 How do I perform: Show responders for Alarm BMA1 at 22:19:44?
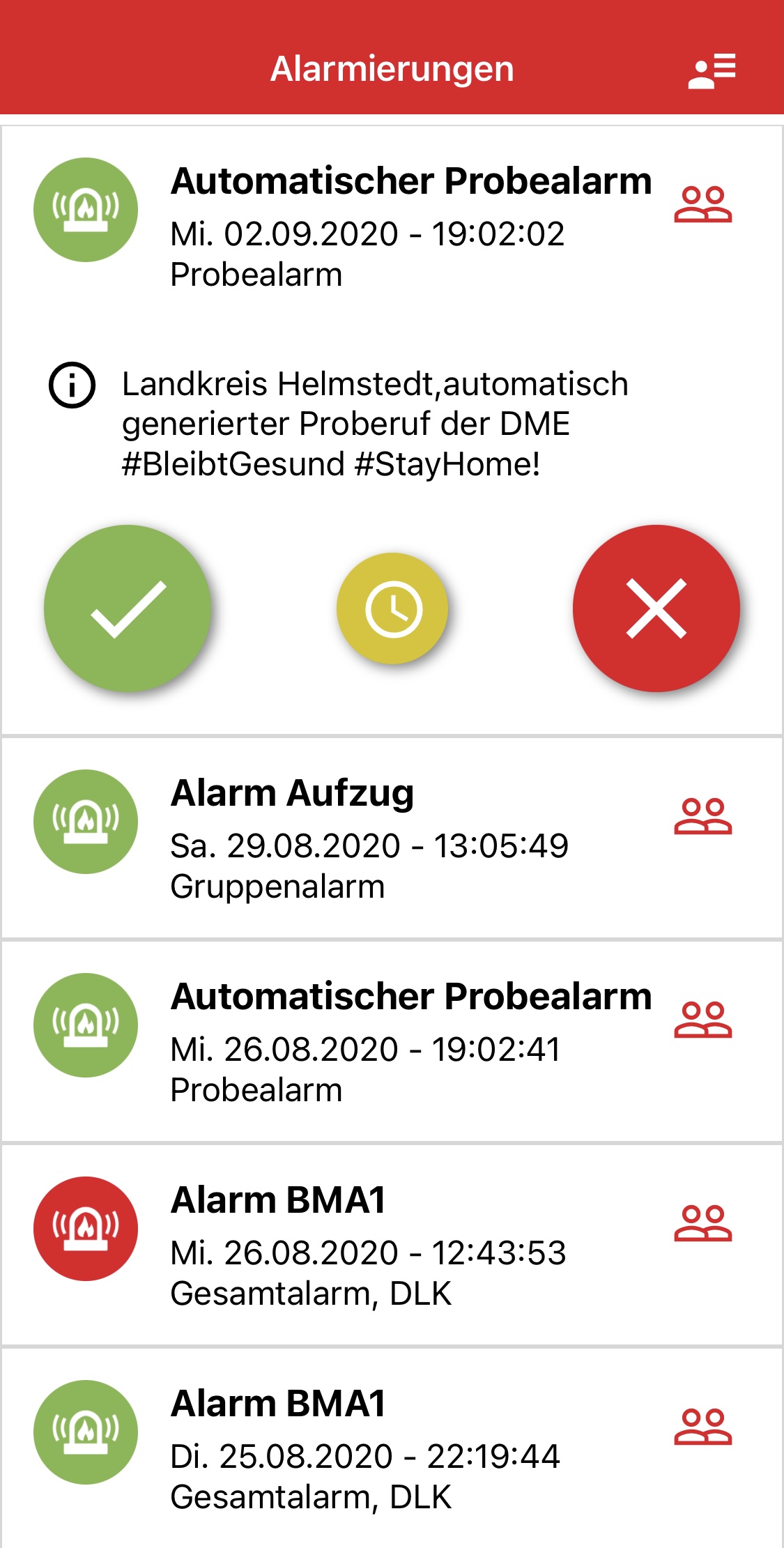click(702, 1427)
